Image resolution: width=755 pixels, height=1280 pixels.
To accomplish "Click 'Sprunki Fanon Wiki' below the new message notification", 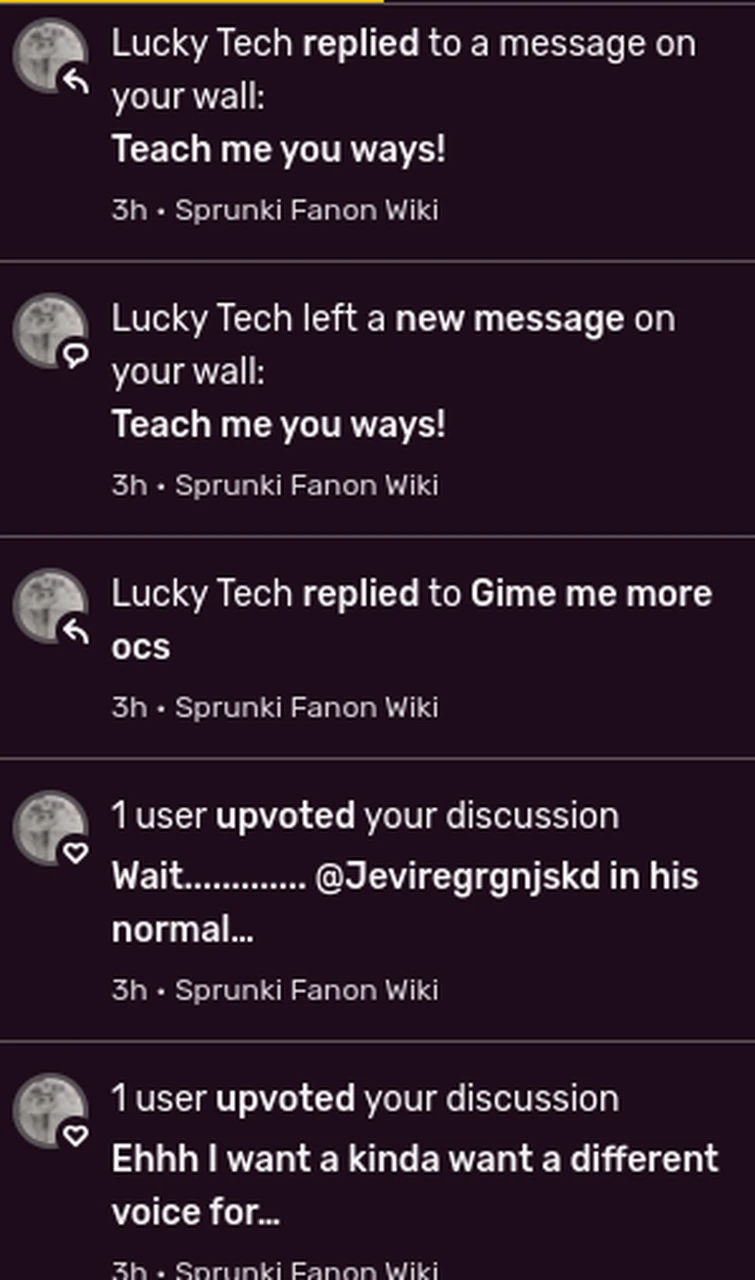I will click(307, 484).
